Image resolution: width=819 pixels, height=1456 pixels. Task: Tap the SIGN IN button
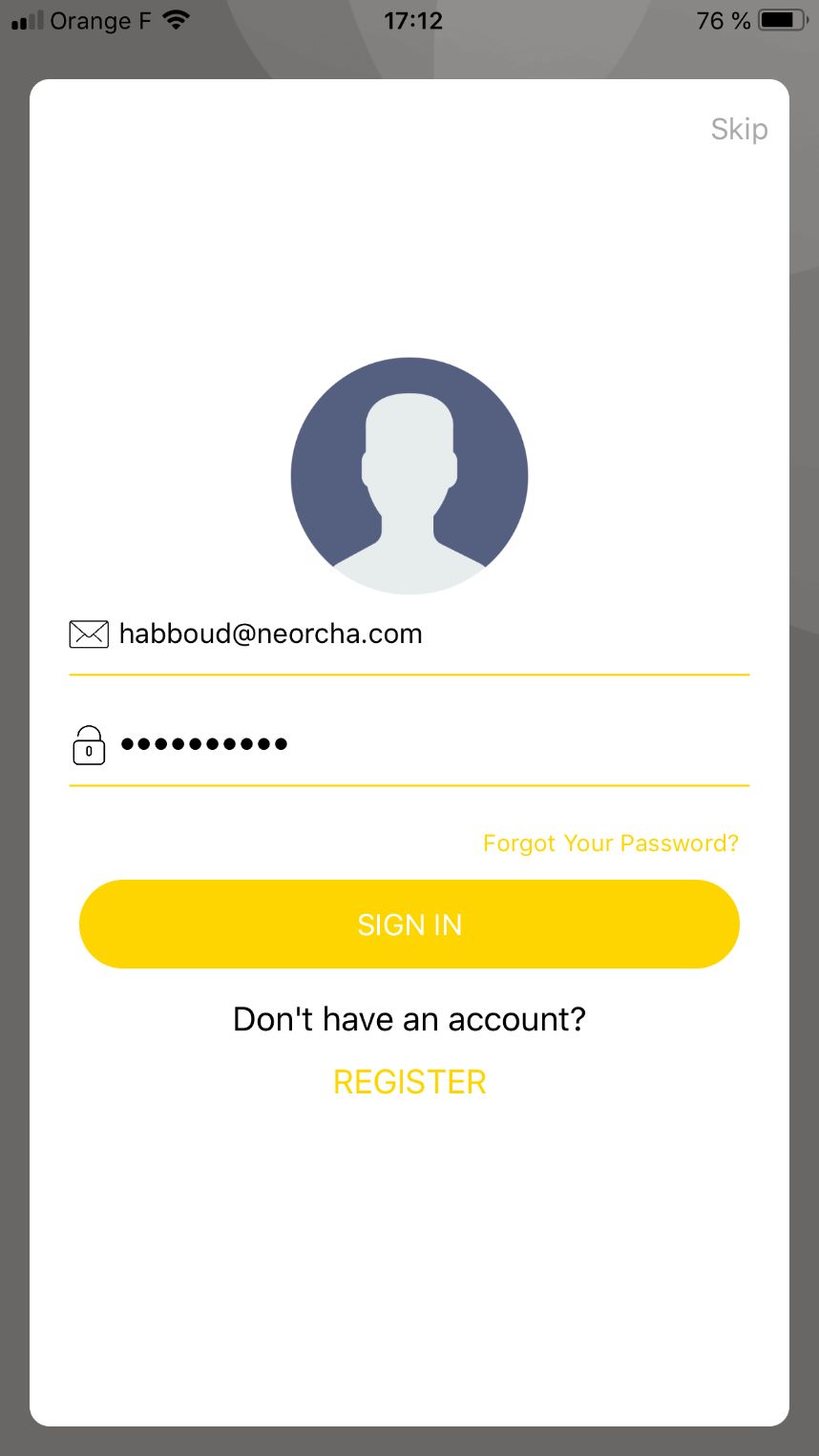[x=409, y=924]
